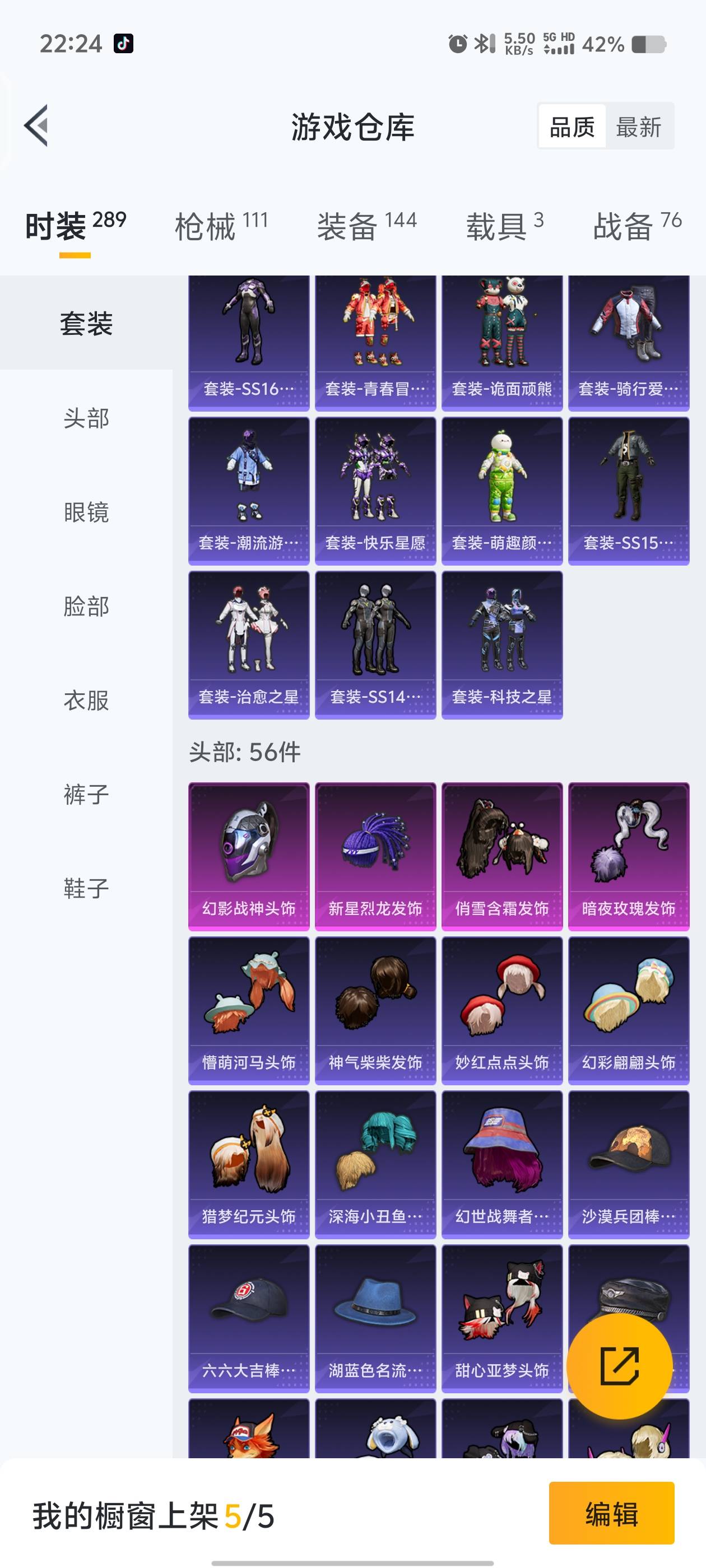Tap the orange share floating button

tap(620, 1366)
